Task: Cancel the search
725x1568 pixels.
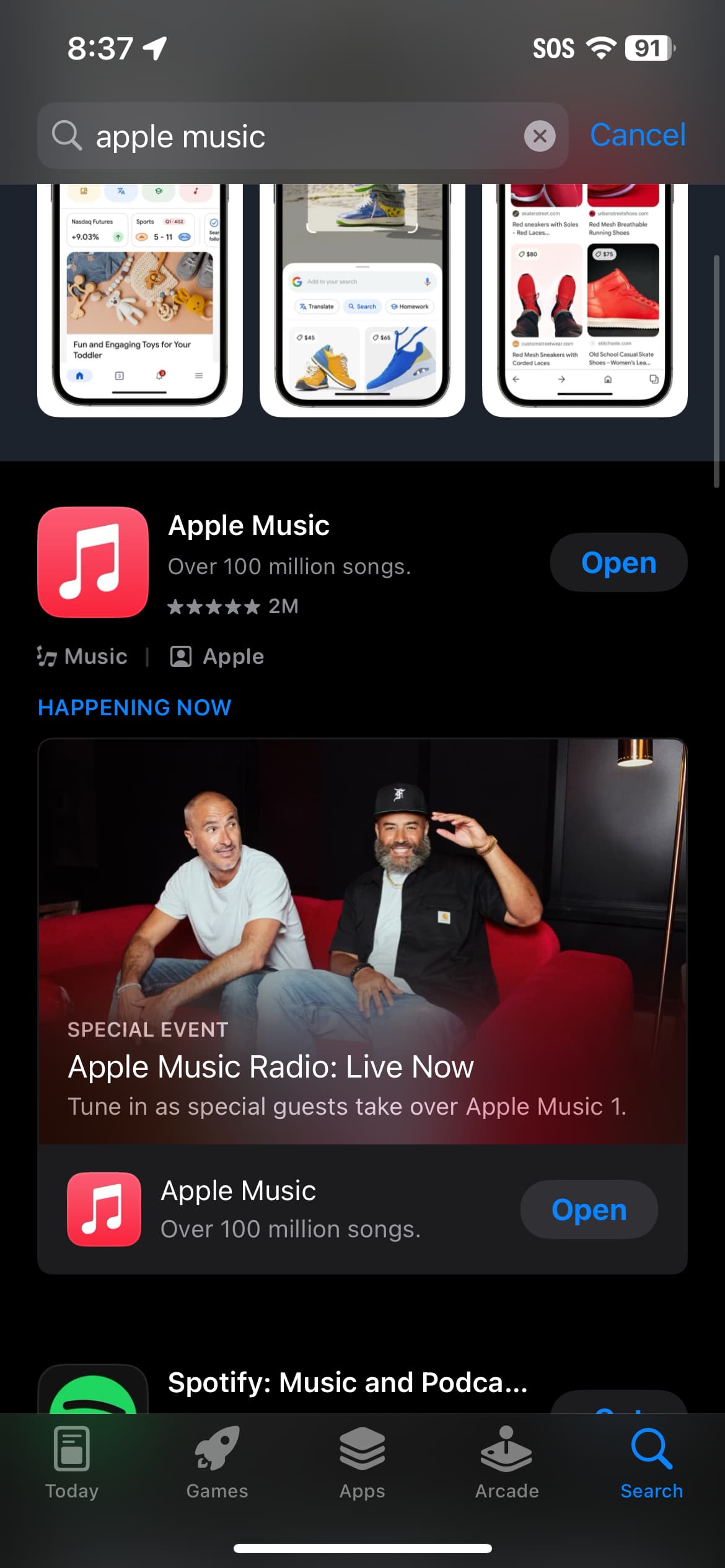Action: pyautogui.click(x=638, y=135)
